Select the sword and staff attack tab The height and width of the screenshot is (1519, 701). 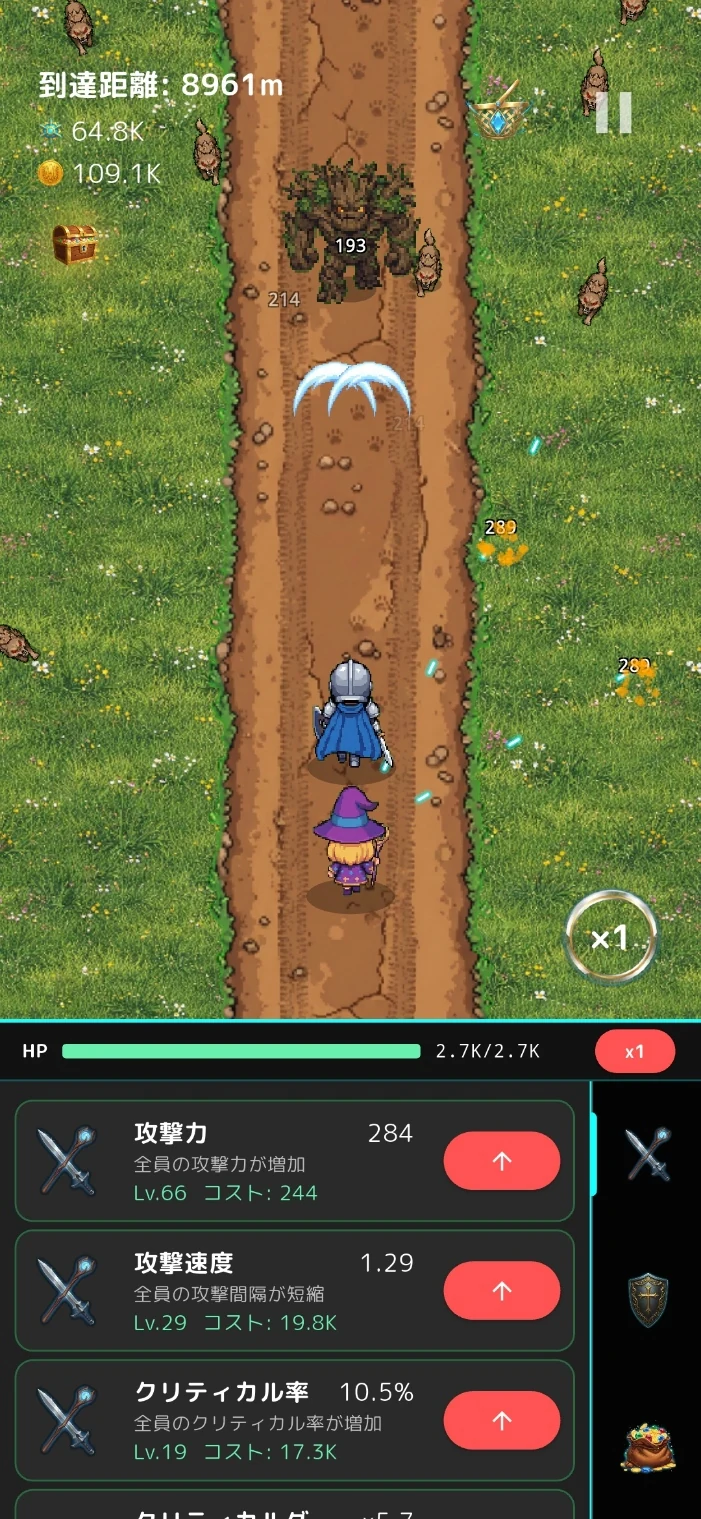[648, 1154]
